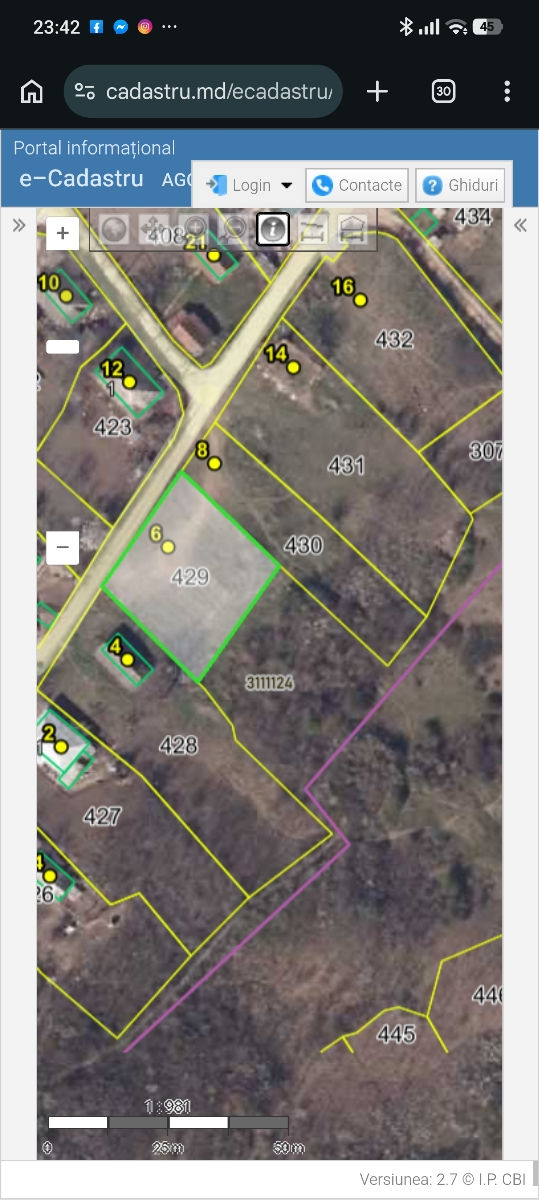Zoom out the map with minus
This screenshot has height=1200, width=539.
[x=63, y=547]
